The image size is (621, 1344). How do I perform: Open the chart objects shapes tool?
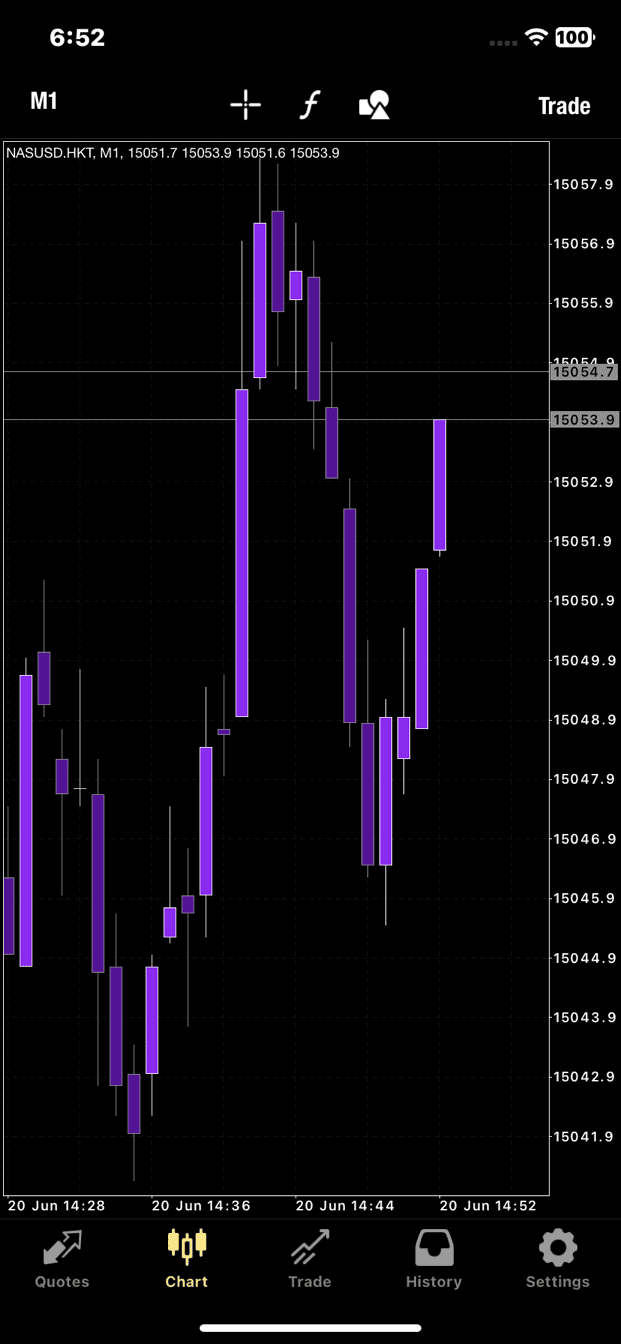pyautogui.click(x=374, y=105)
